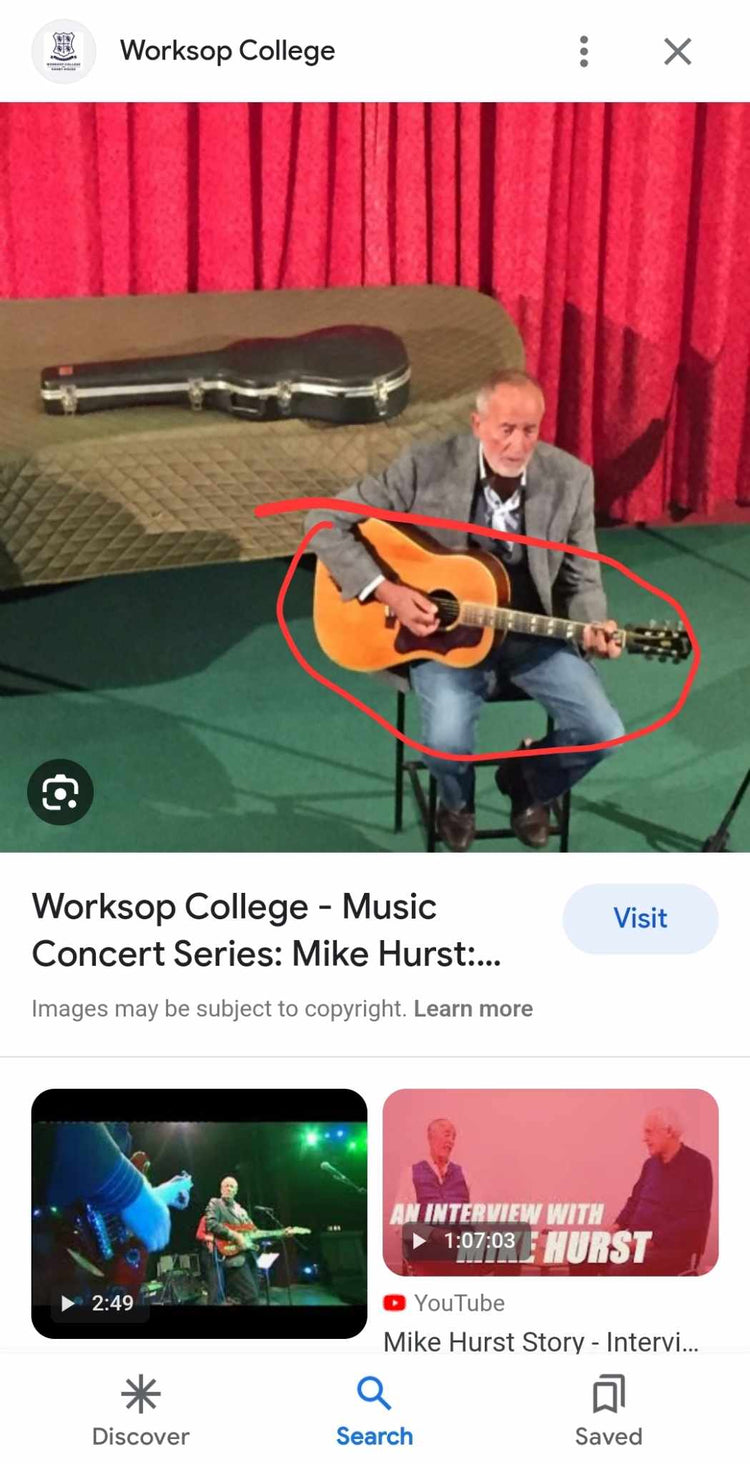
Task: Go to the Search tab
Action: point(374,1410)
